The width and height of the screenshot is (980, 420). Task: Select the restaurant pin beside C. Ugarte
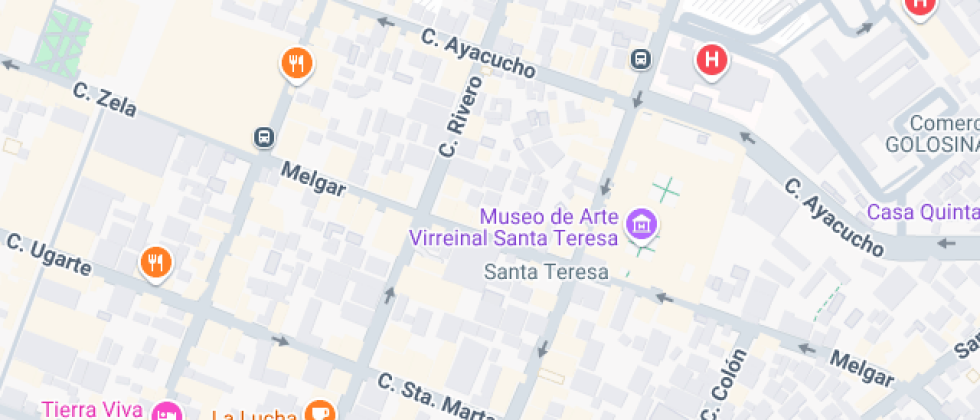point(156,262)
